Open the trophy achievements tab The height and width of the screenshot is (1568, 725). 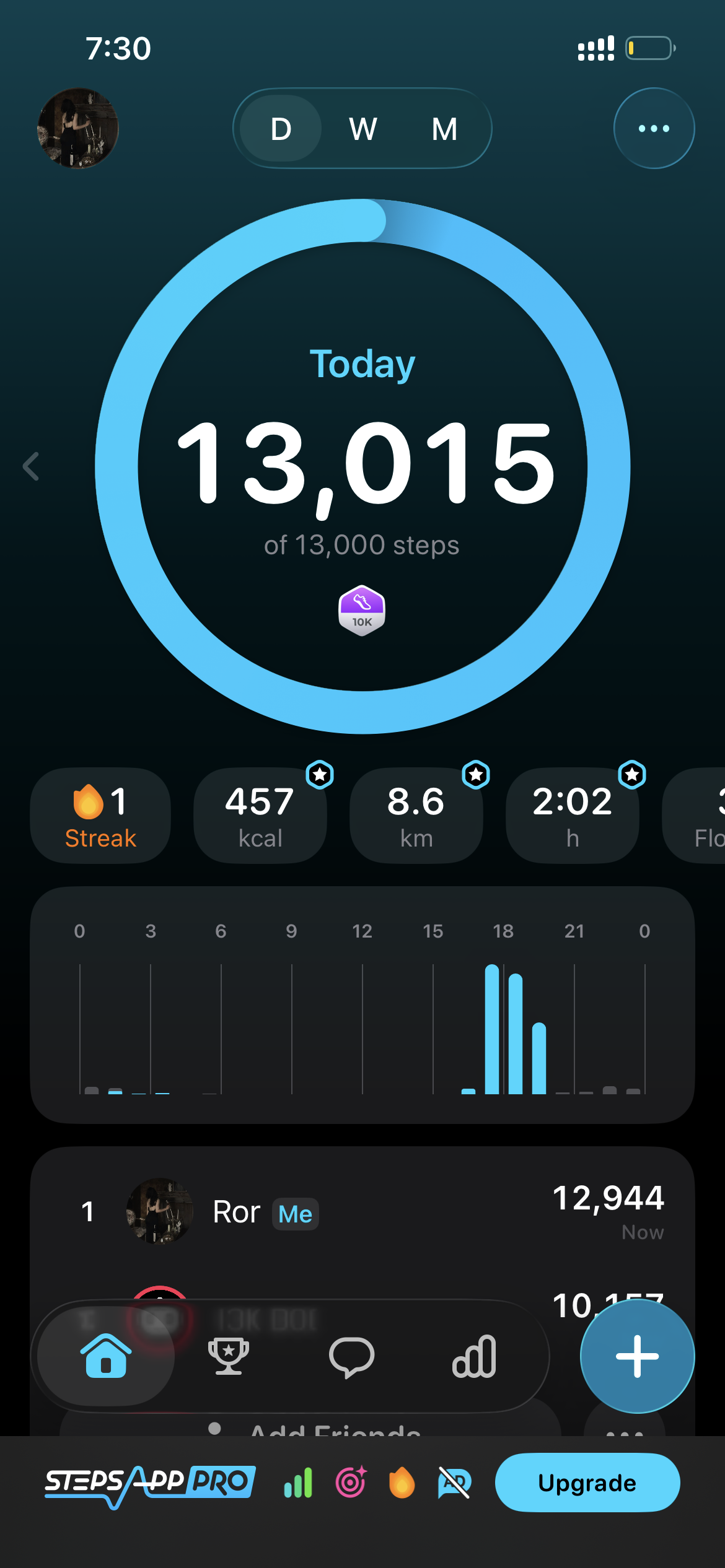(229, 1356)
